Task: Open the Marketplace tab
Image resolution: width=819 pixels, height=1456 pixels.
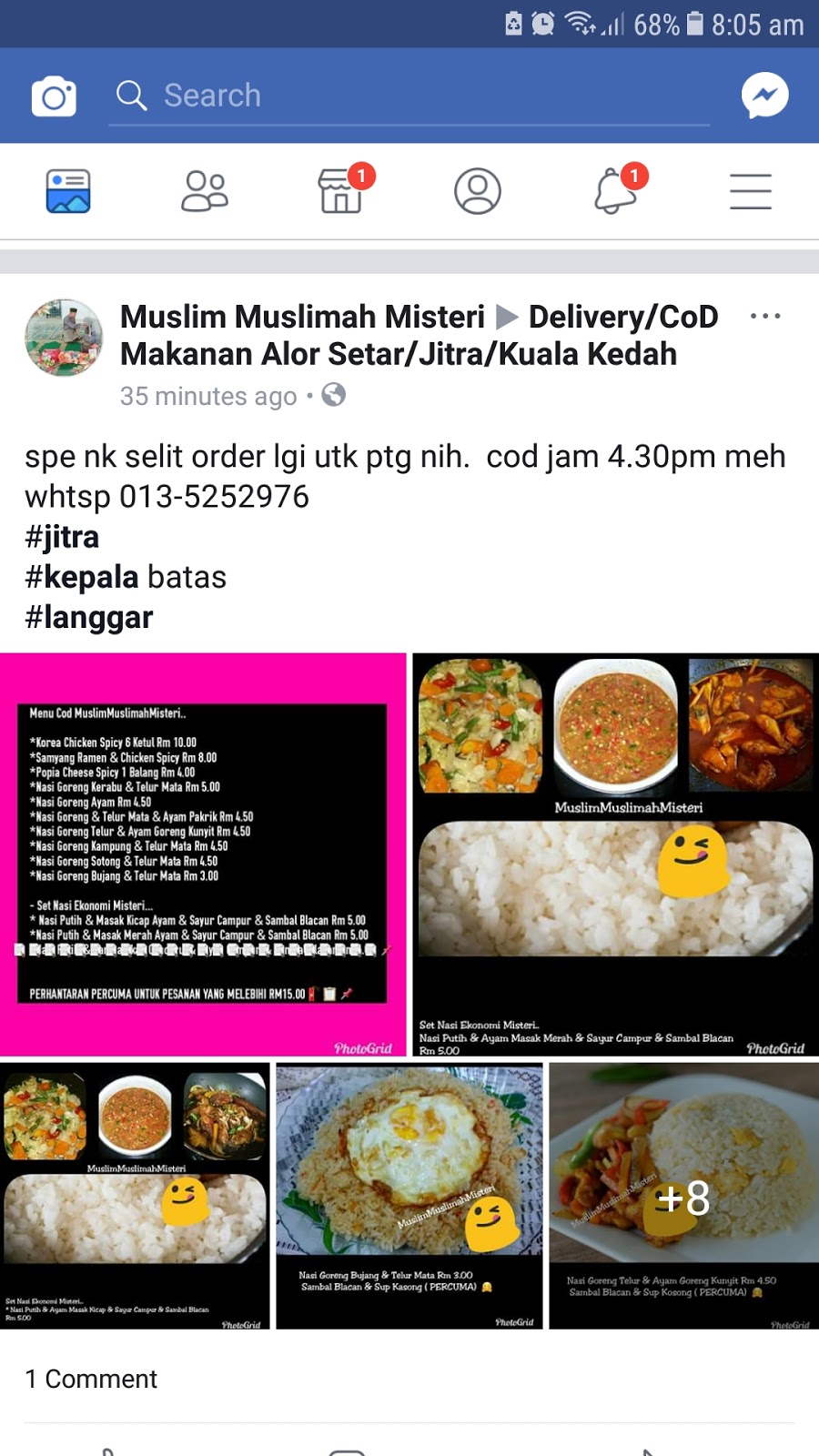Action: pos(341,191)
